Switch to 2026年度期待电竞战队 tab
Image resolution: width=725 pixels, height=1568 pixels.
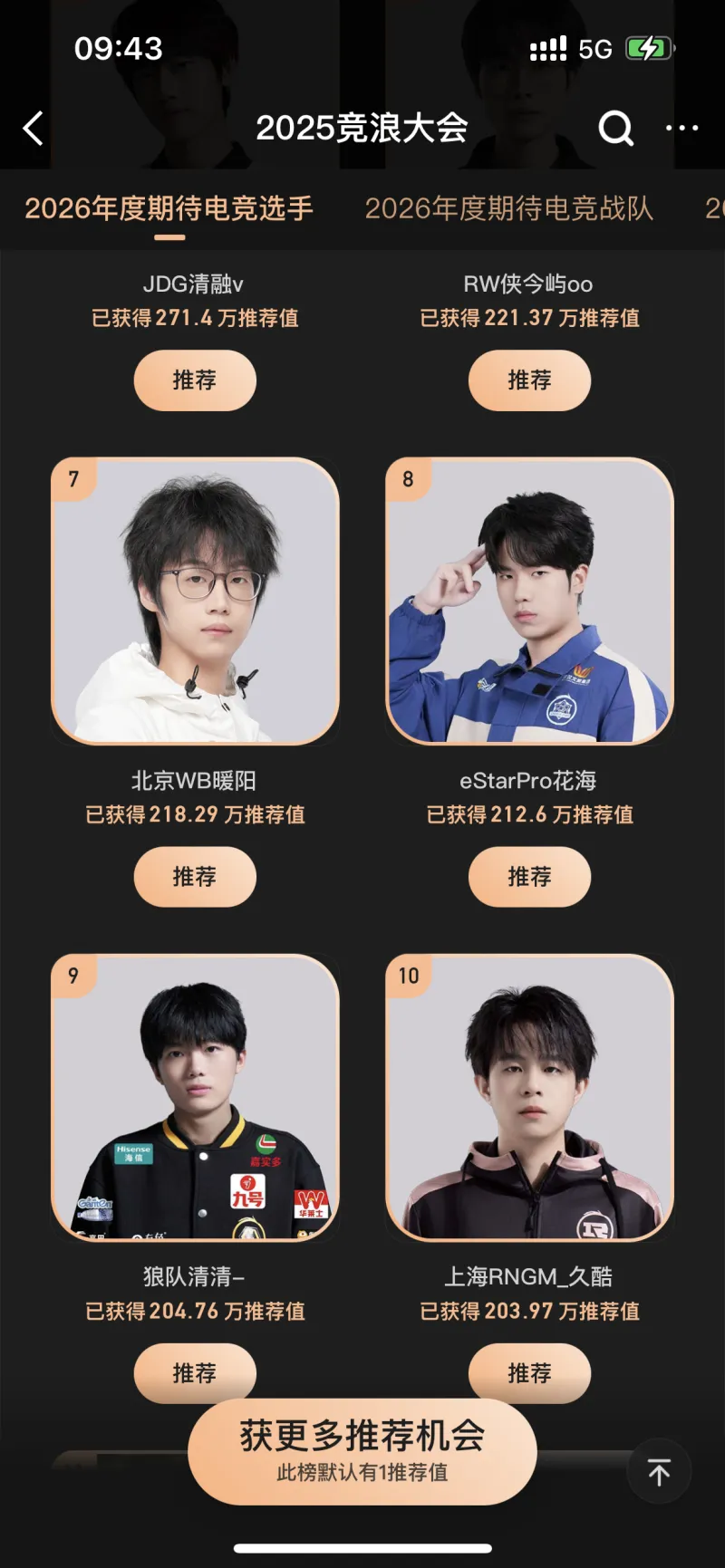508,208
